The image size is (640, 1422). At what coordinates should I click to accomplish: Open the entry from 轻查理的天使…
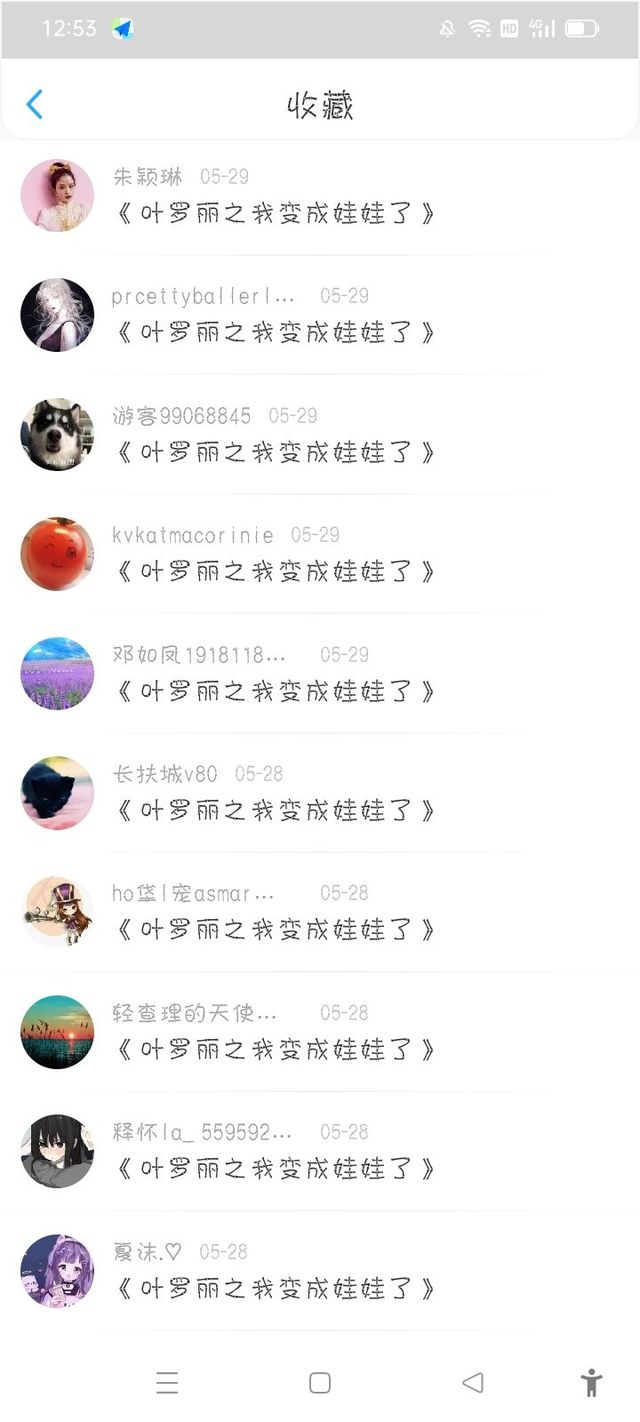(x=320, y=1032)
